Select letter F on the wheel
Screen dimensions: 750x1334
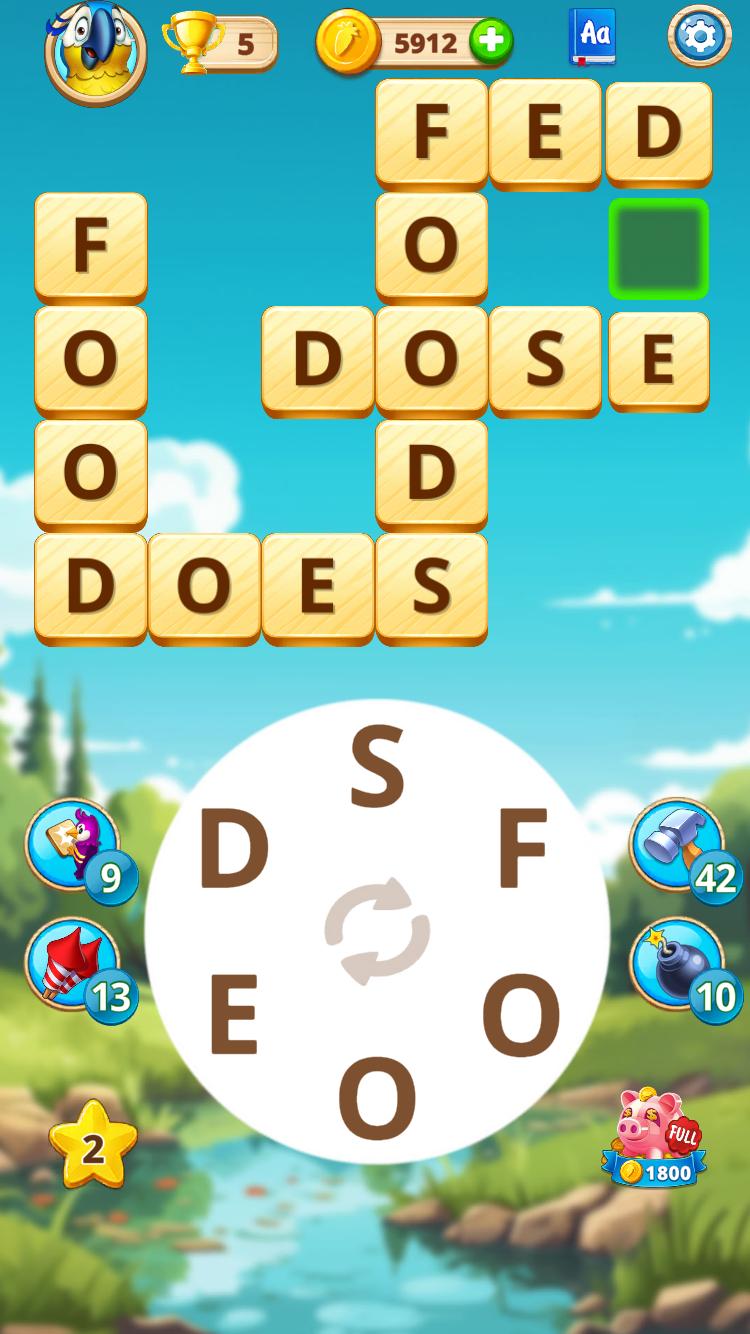pos(523,850)
